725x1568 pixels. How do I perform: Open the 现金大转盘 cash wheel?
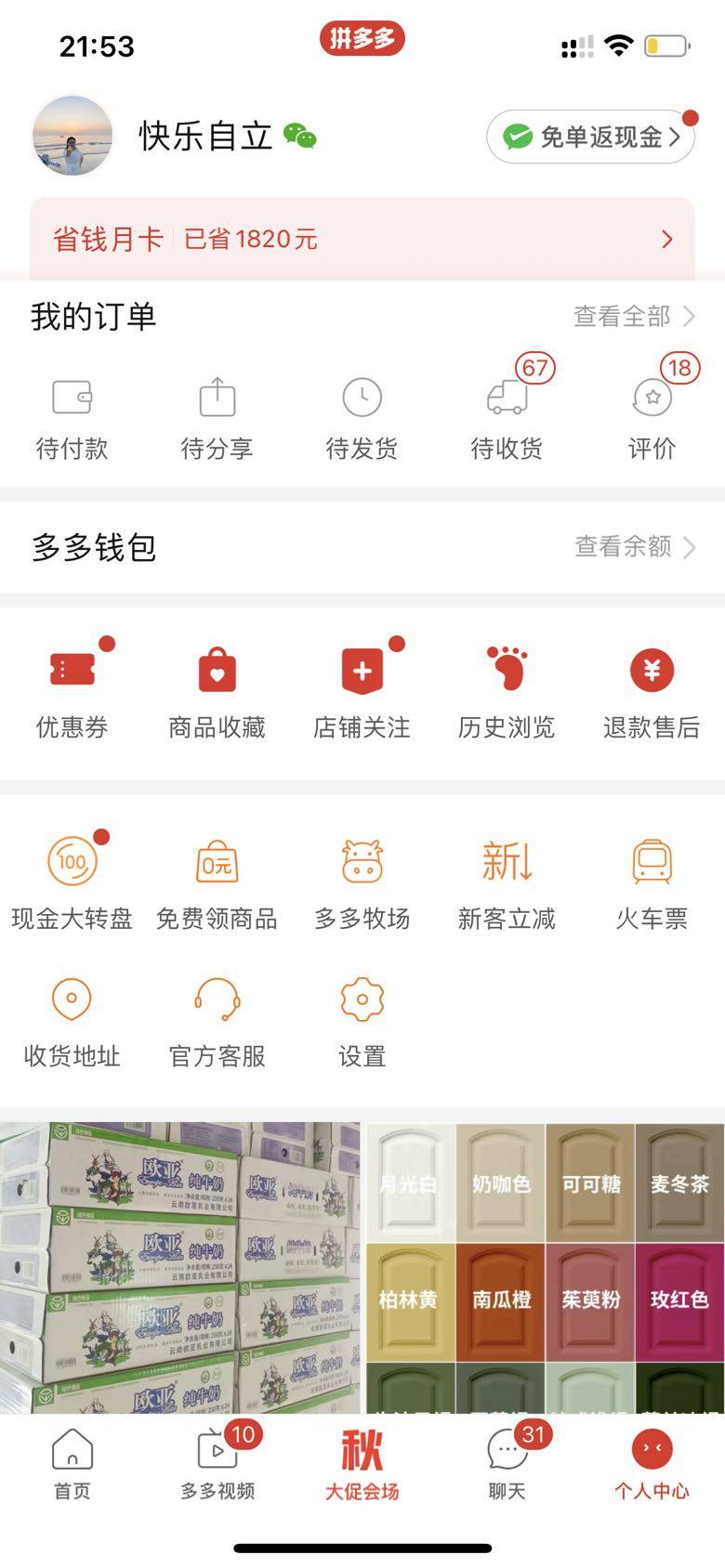click(x=72, y=882)
